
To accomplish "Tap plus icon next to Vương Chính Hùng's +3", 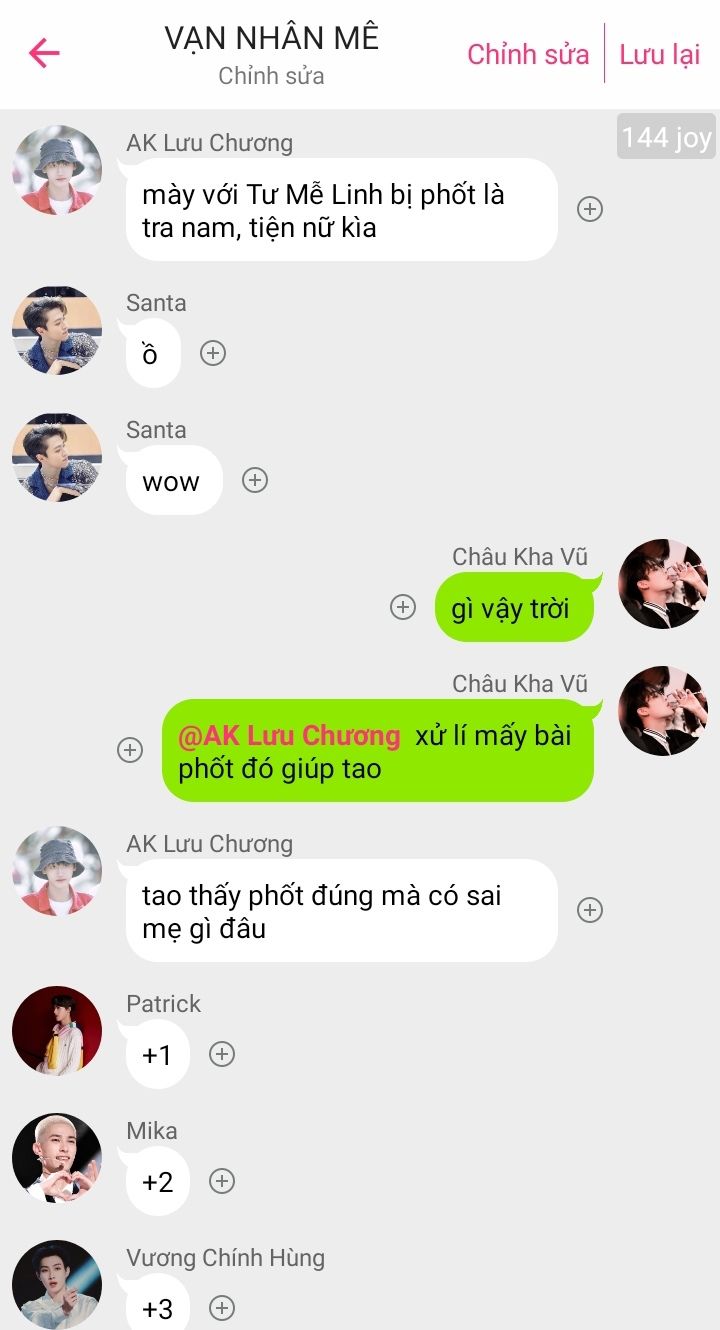I will click(x=222, y=1307).
